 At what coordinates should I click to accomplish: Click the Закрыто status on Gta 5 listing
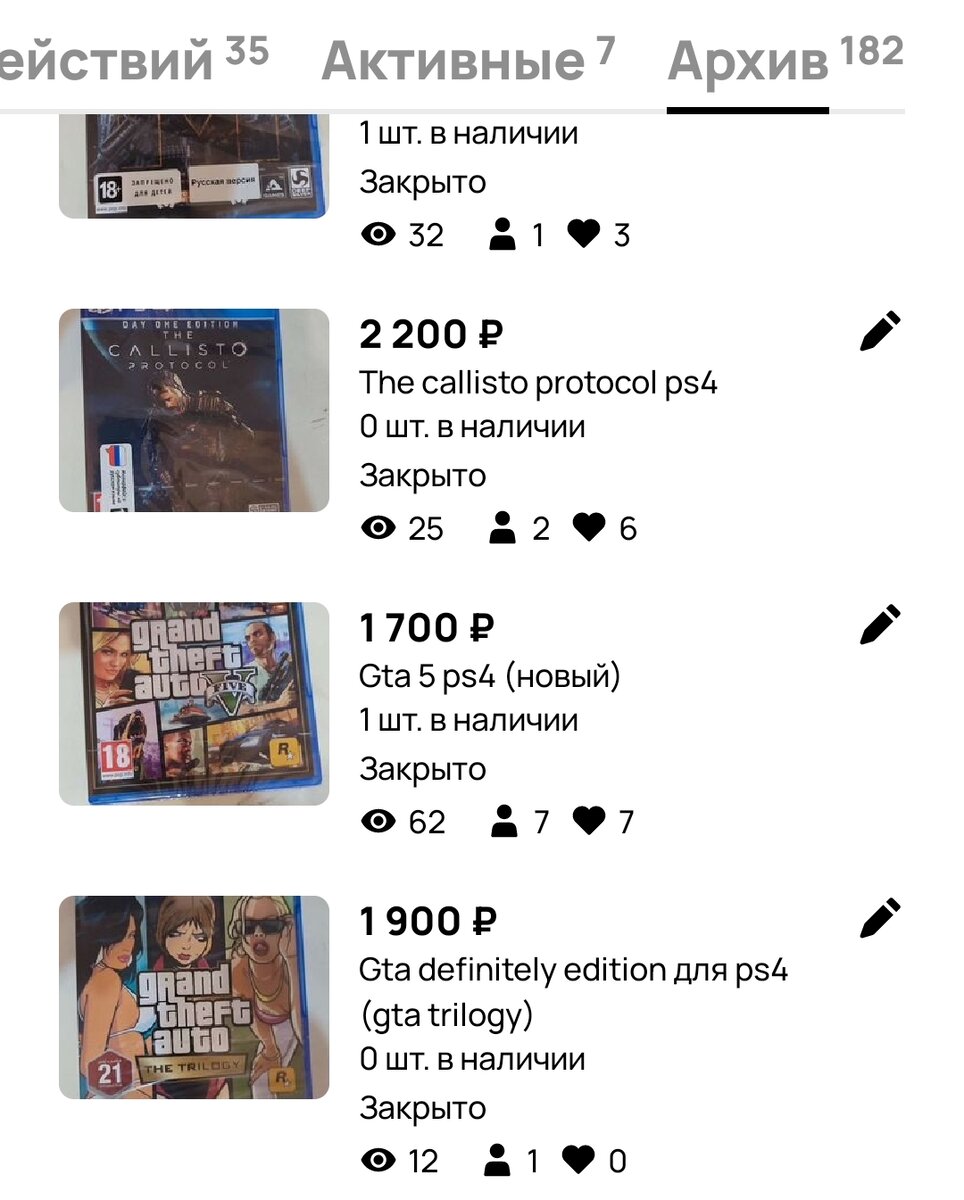(x=421, y=769)
